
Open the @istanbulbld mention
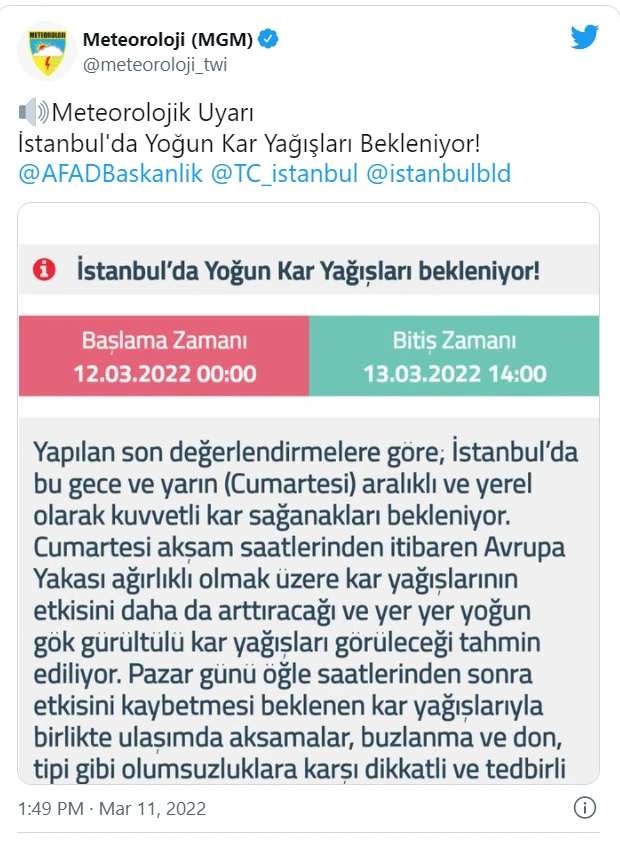(439, 174)
